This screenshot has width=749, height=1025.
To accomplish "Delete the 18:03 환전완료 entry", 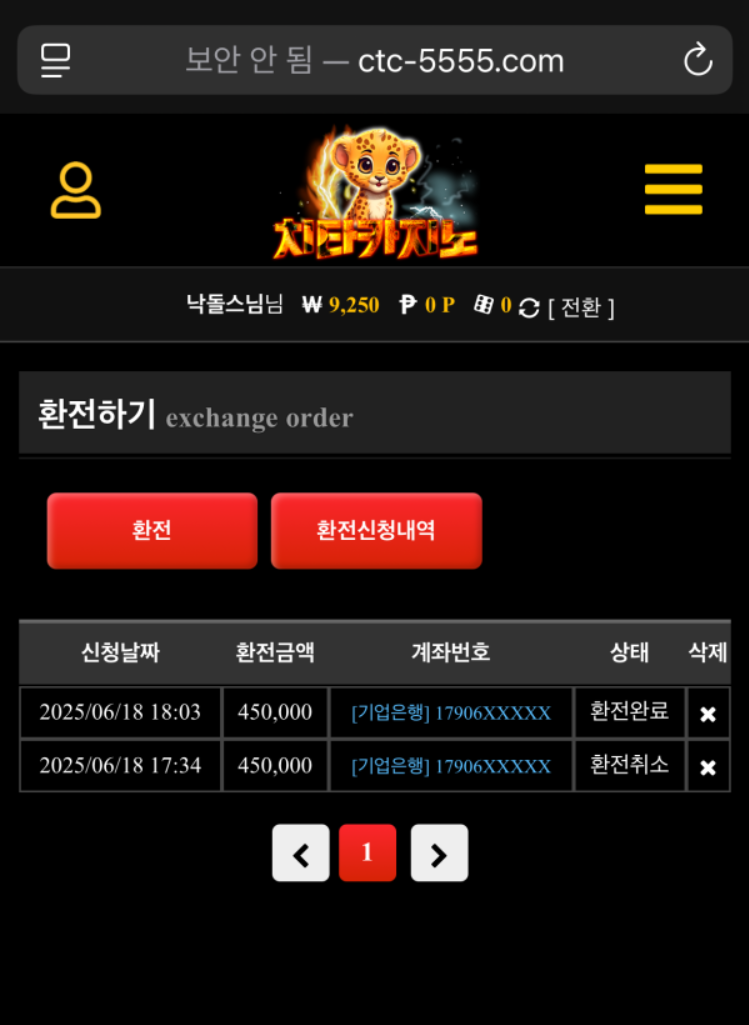I will click(x=708, y=714).
